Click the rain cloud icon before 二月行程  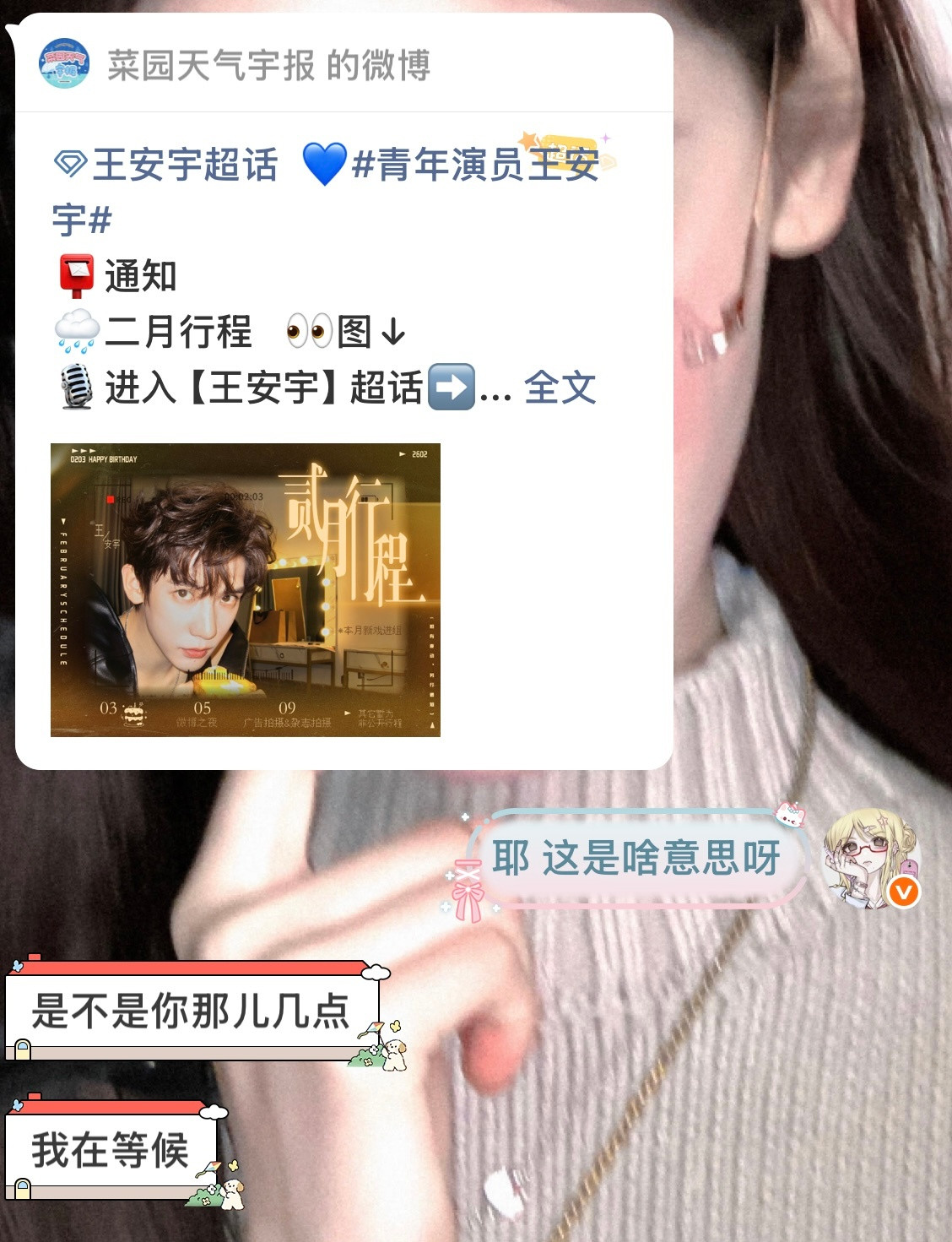(x=75, y=331)
